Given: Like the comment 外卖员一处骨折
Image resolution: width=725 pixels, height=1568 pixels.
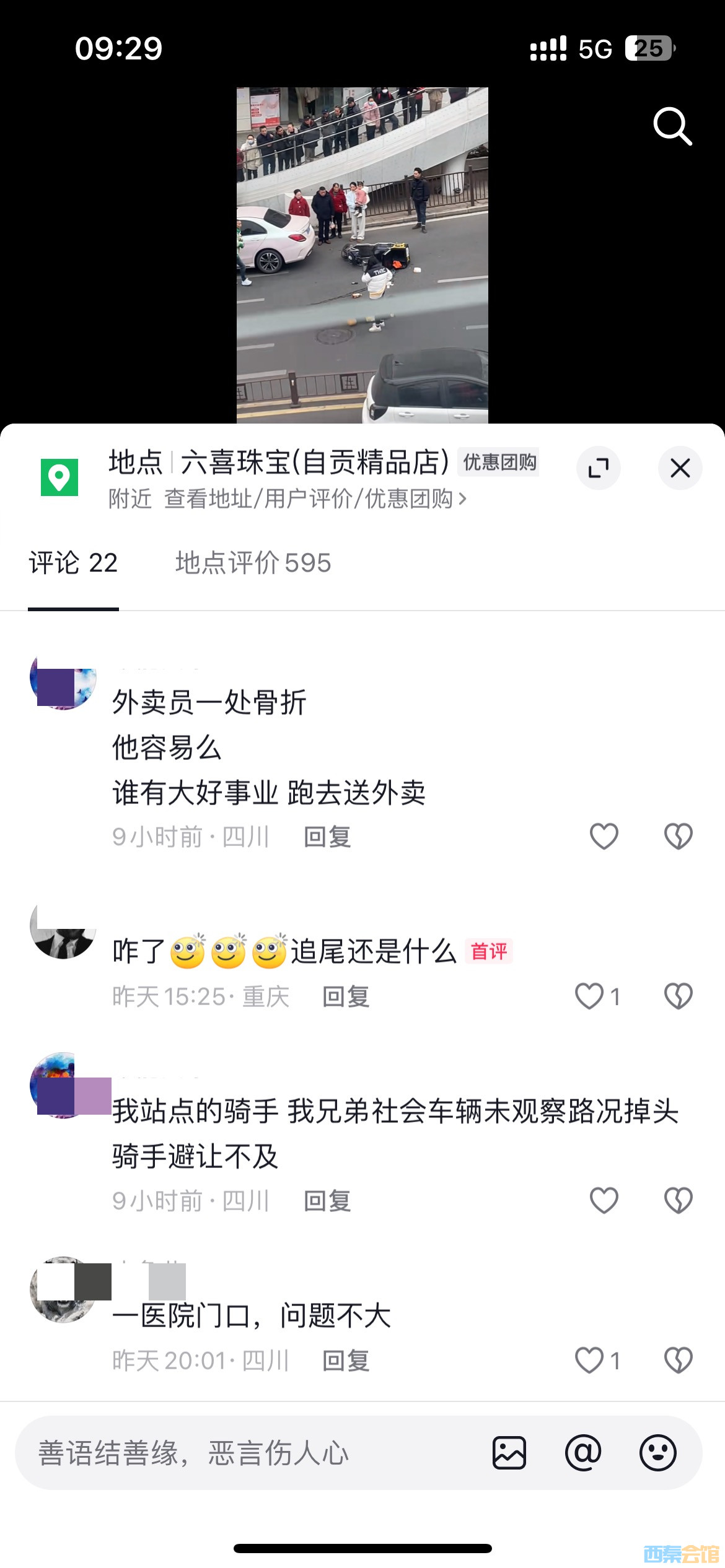Looking at the screenshot, I should 604,837.
